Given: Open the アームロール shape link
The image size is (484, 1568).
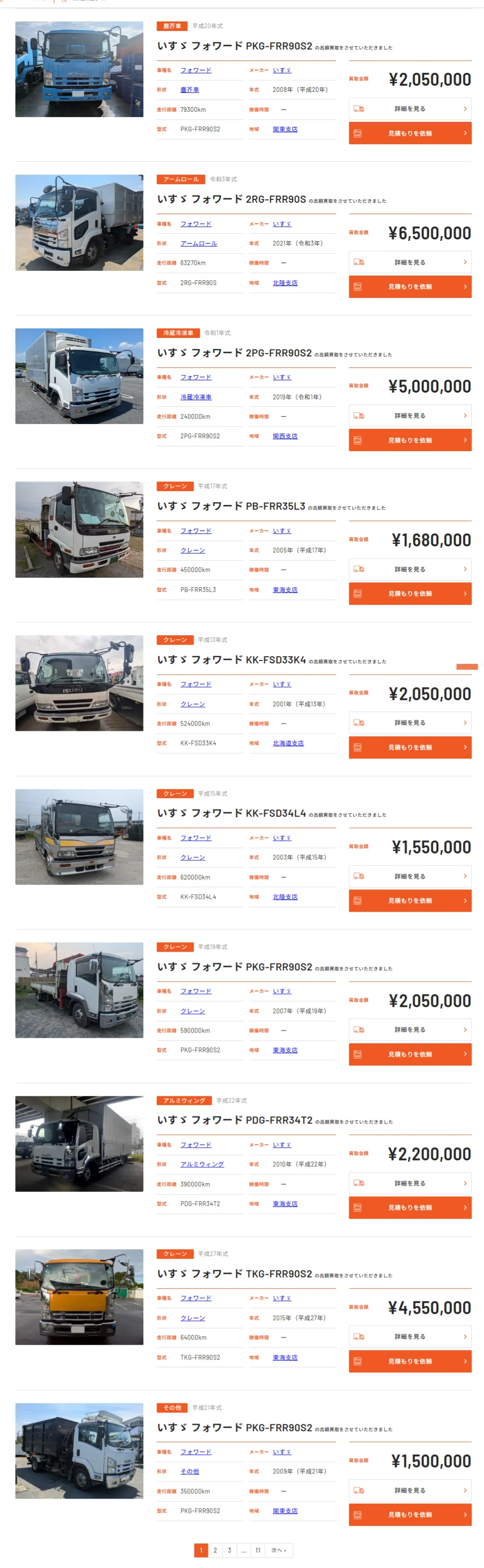Looking at the screenshot, I should pyautogui.click(x=198, y=244).
